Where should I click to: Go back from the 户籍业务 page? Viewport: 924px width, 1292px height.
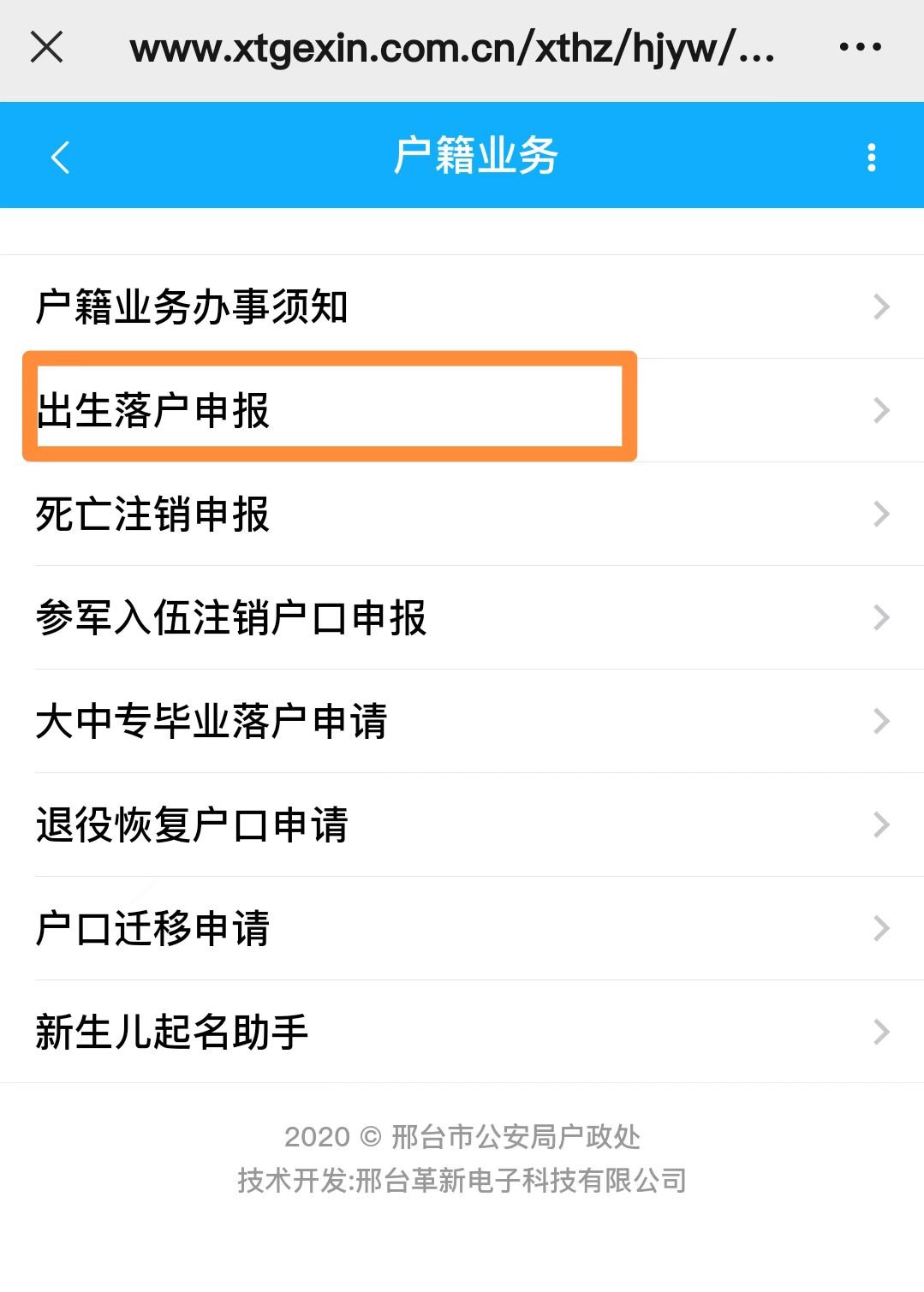click(60, 157)
